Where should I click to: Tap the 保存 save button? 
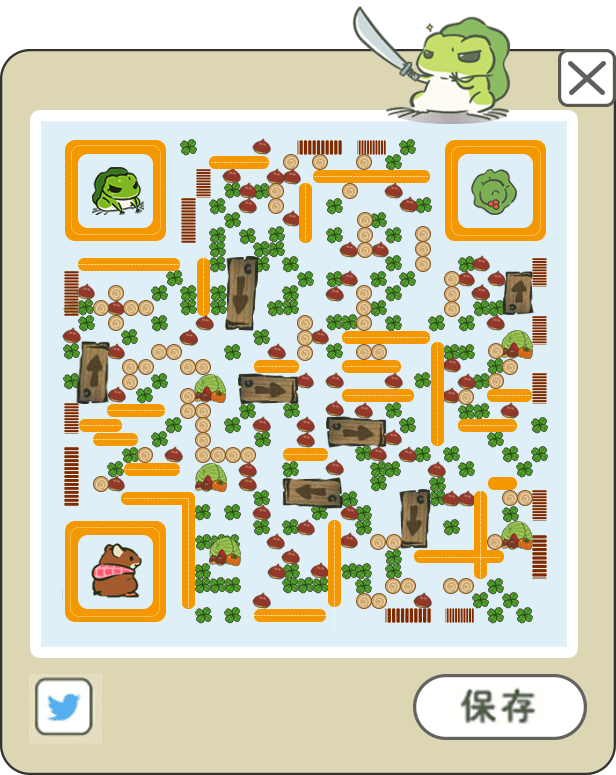pyautogui.click(x=499, y=707)
